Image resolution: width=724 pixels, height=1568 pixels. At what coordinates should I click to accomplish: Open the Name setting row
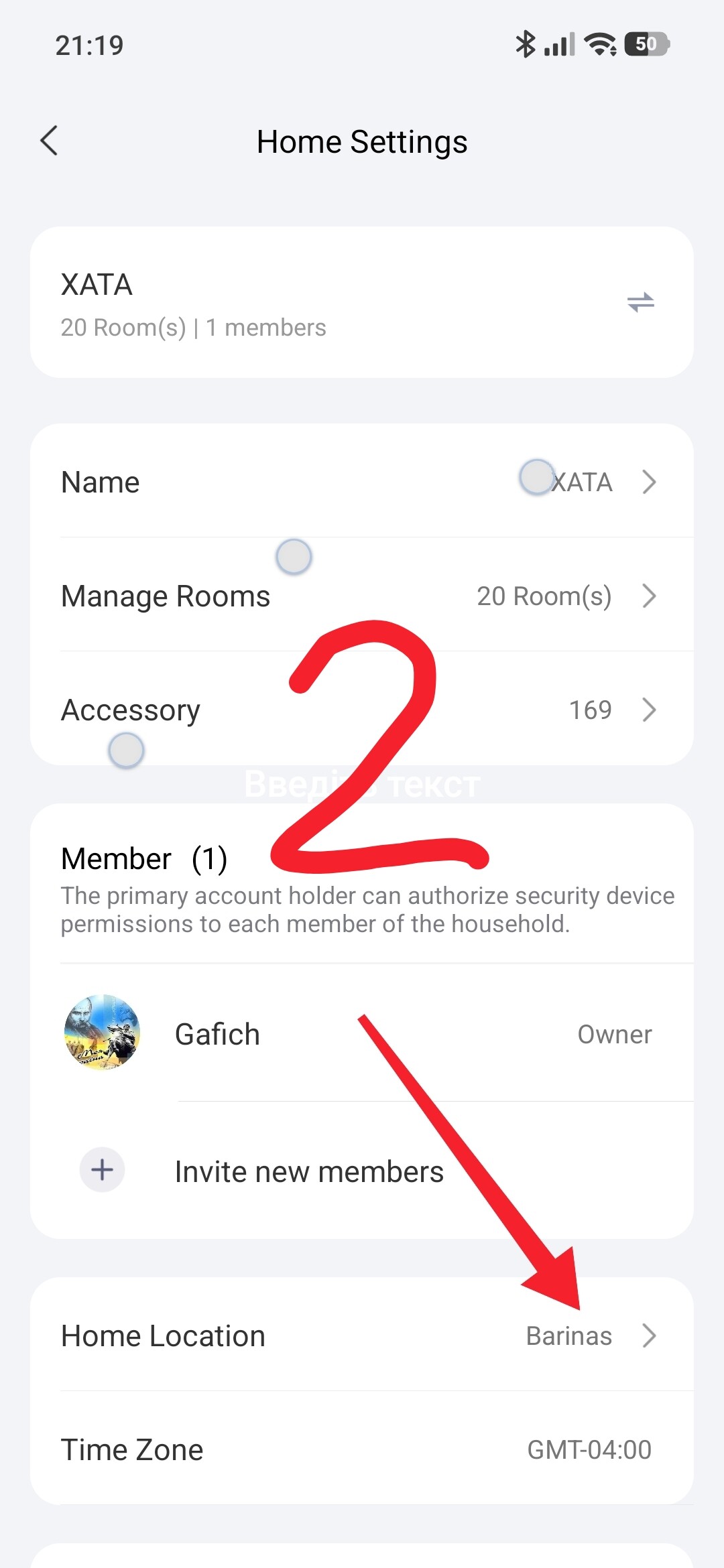pyautogui.click(x=362, y=482)
